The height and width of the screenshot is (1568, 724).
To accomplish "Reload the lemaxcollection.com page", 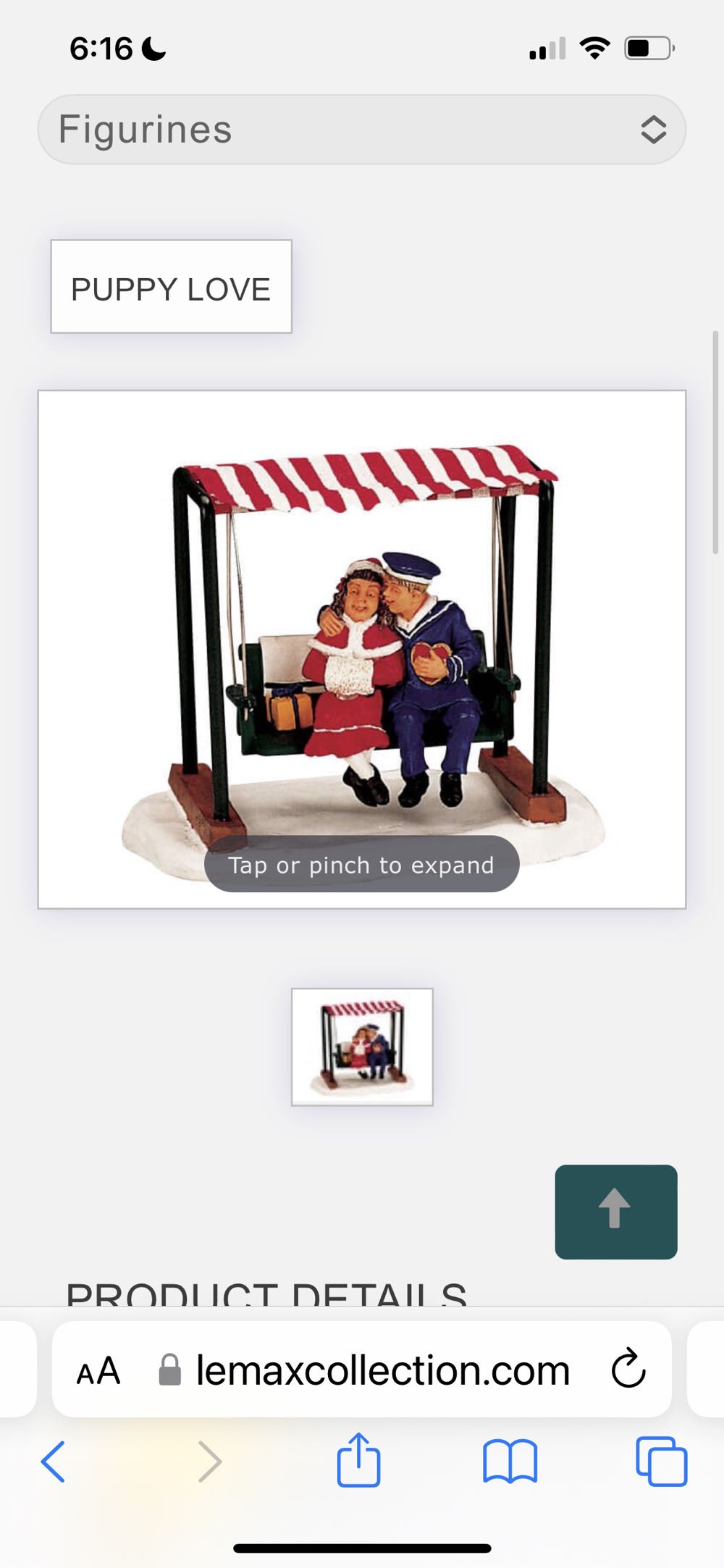I will 628,1369.
